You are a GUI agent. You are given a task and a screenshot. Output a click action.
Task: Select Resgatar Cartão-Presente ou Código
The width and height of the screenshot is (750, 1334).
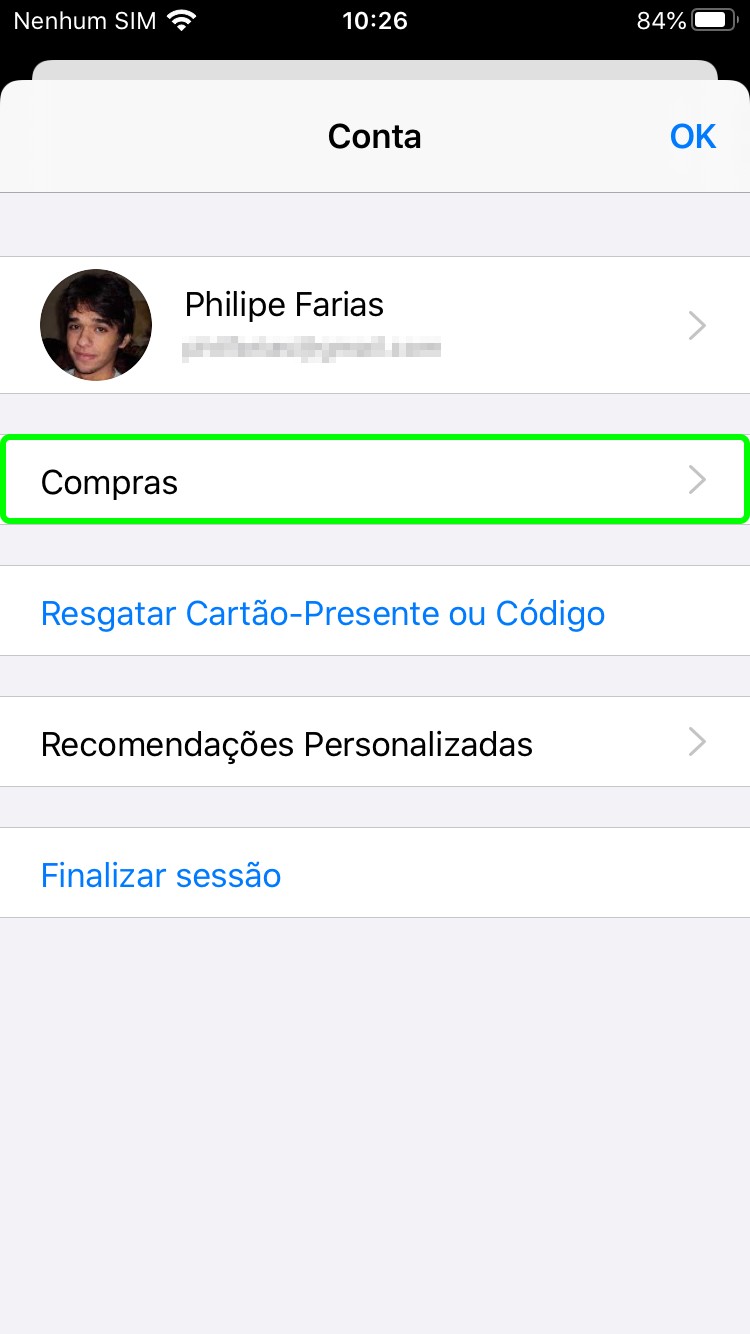(x=323, y=612)
